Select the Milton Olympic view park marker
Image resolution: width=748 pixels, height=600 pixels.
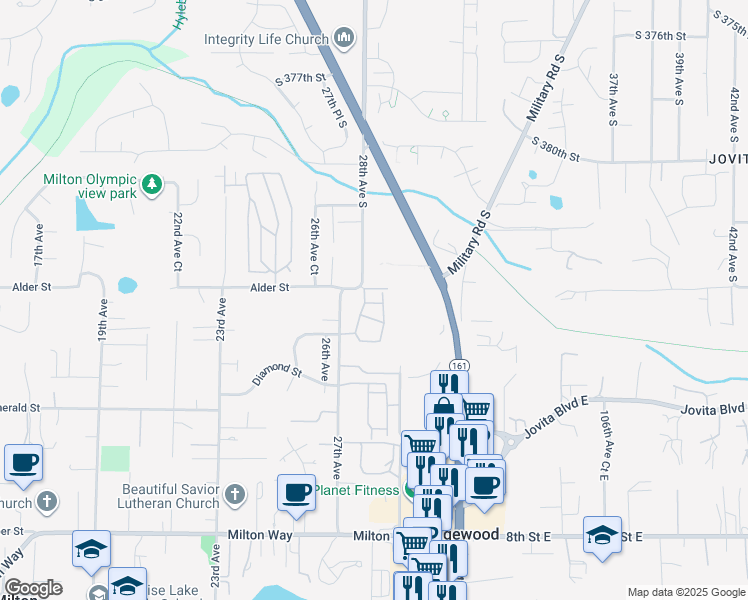point(151,184)
